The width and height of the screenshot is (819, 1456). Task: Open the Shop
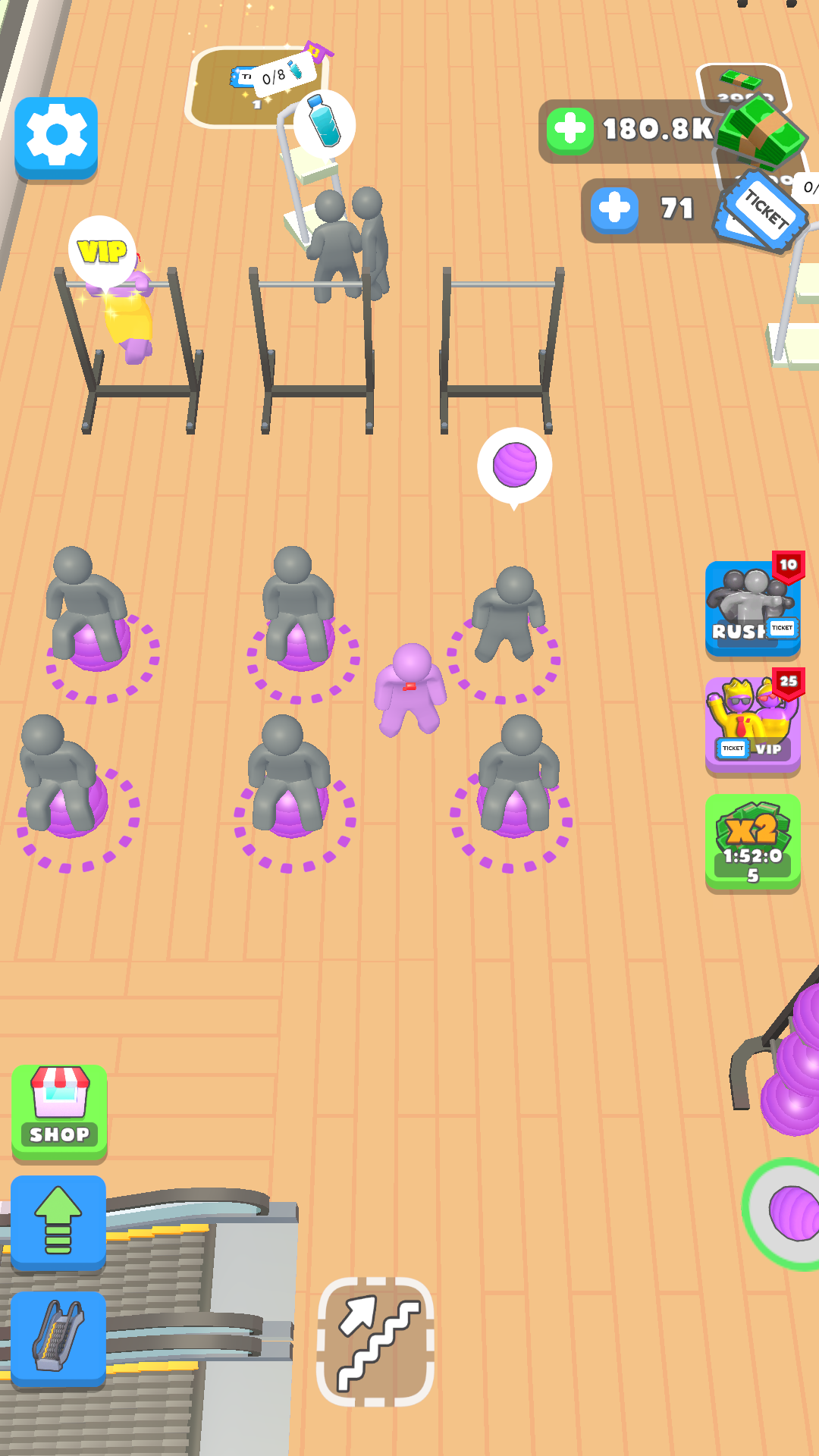pyautogui.click(x=59, y=1111)
